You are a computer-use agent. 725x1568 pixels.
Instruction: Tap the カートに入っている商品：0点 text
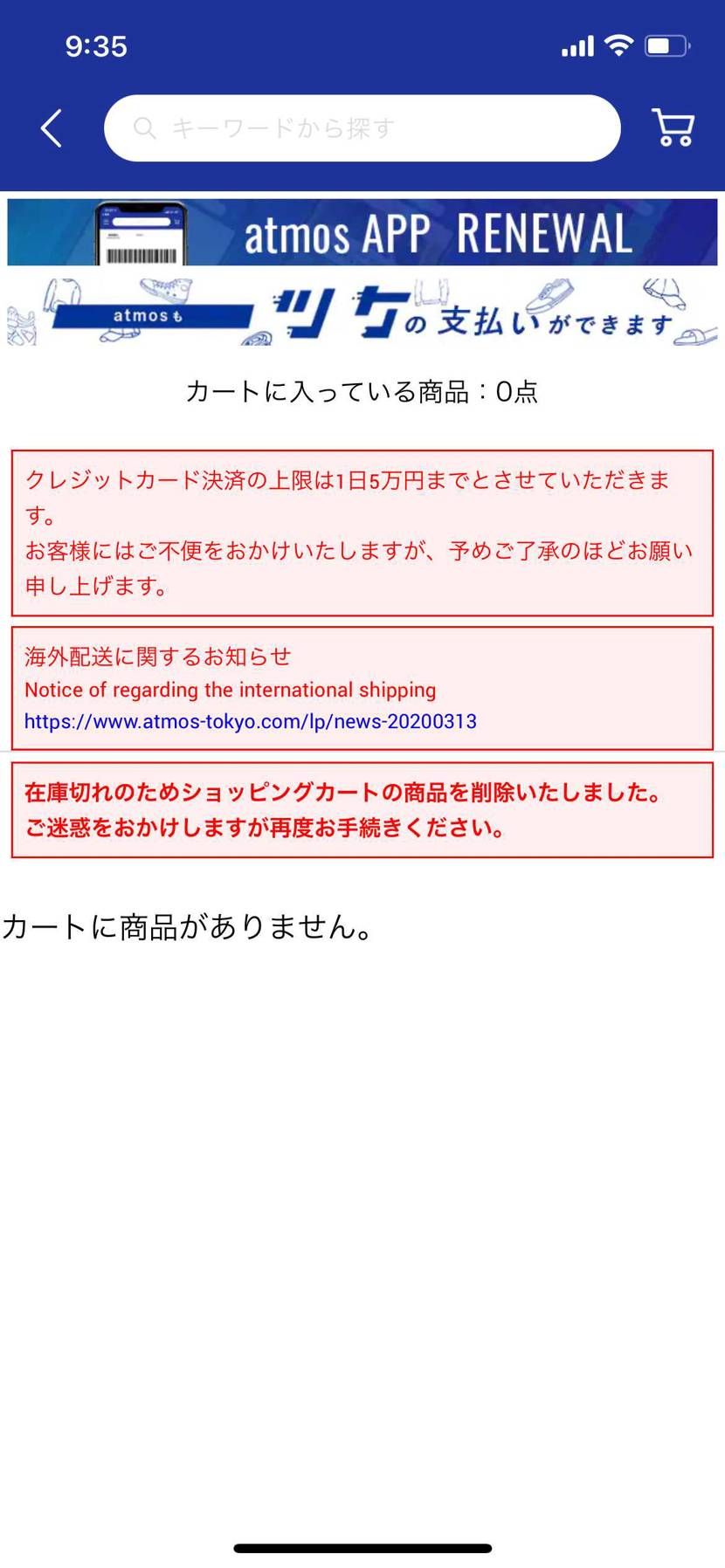[362, 393]
